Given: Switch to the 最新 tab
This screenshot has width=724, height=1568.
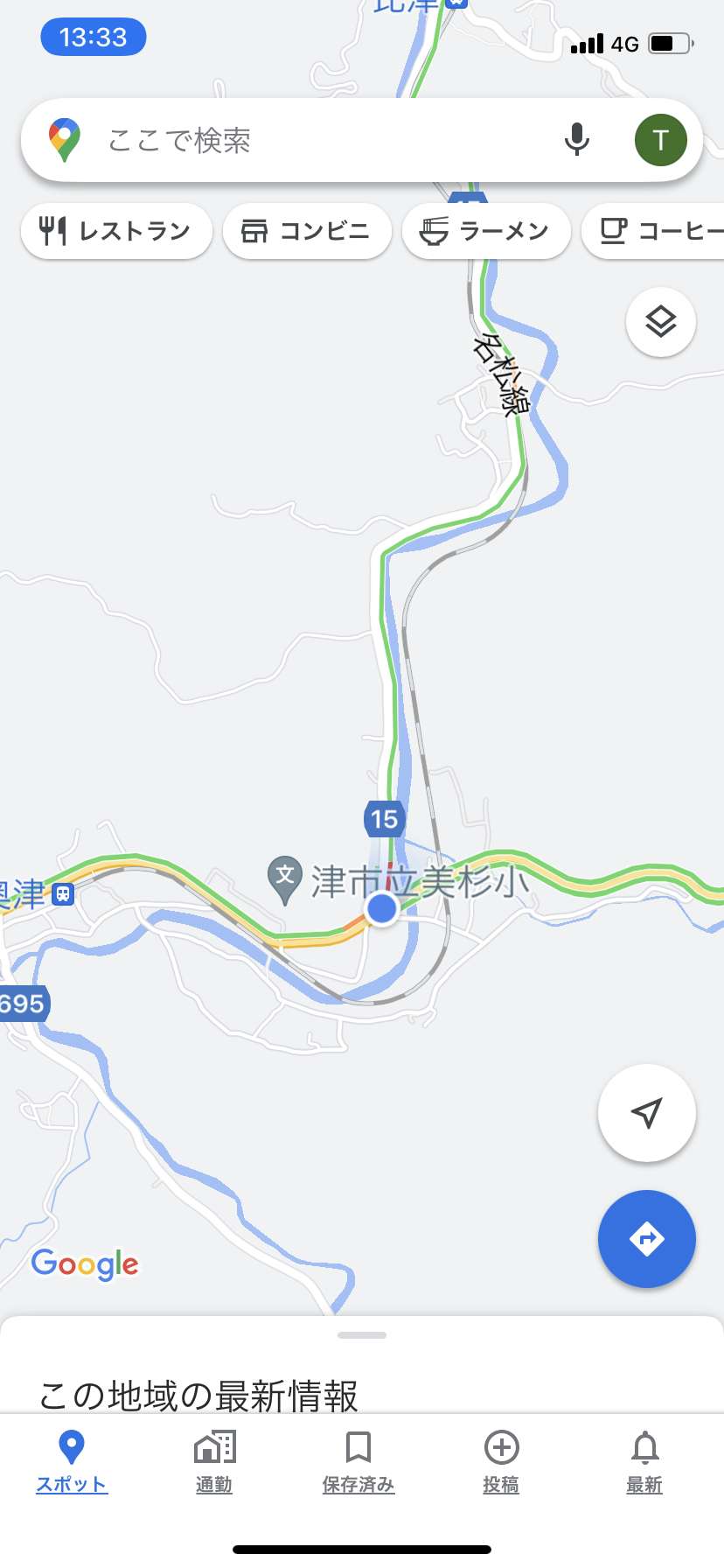Looking at the screenshot, I should tap(644, 1461).
